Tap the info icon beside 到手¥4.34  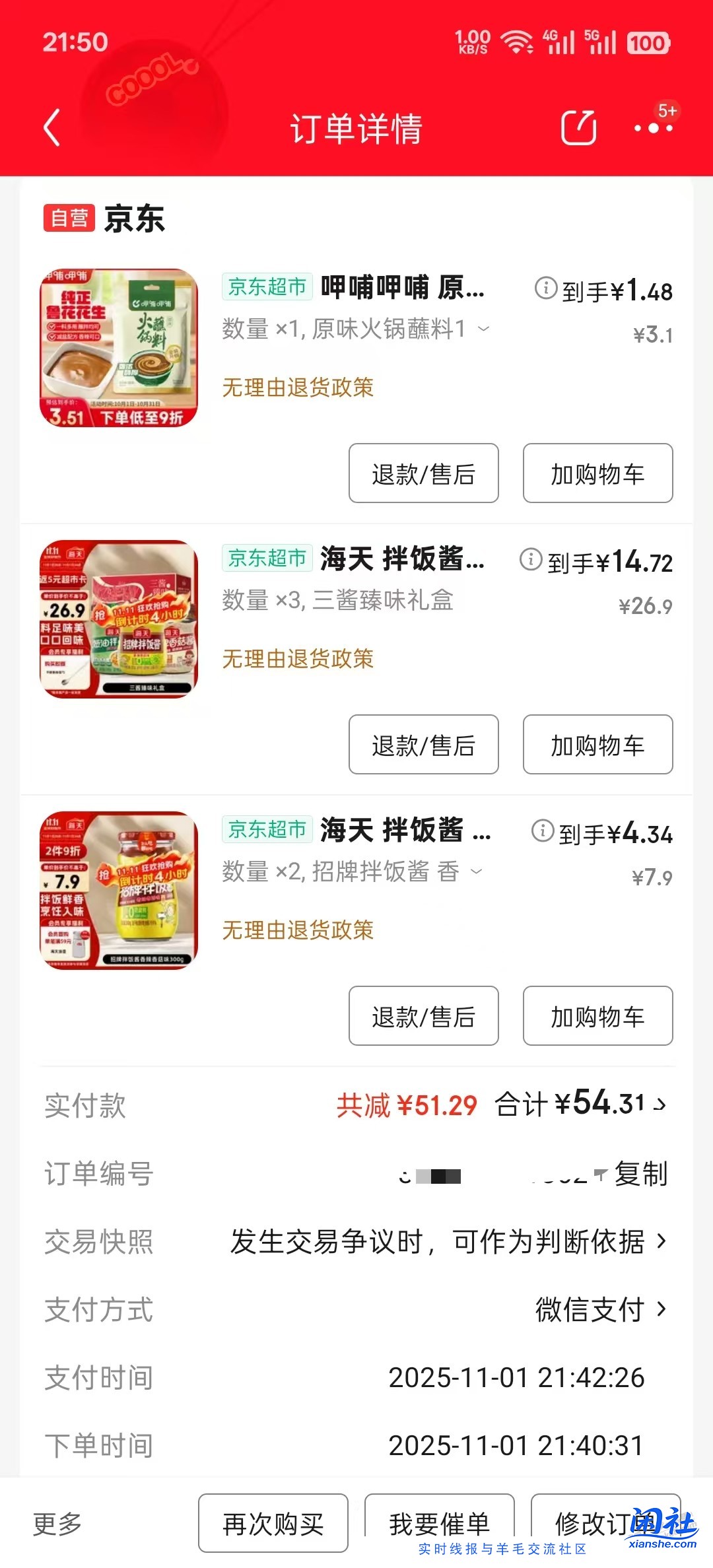543,833
